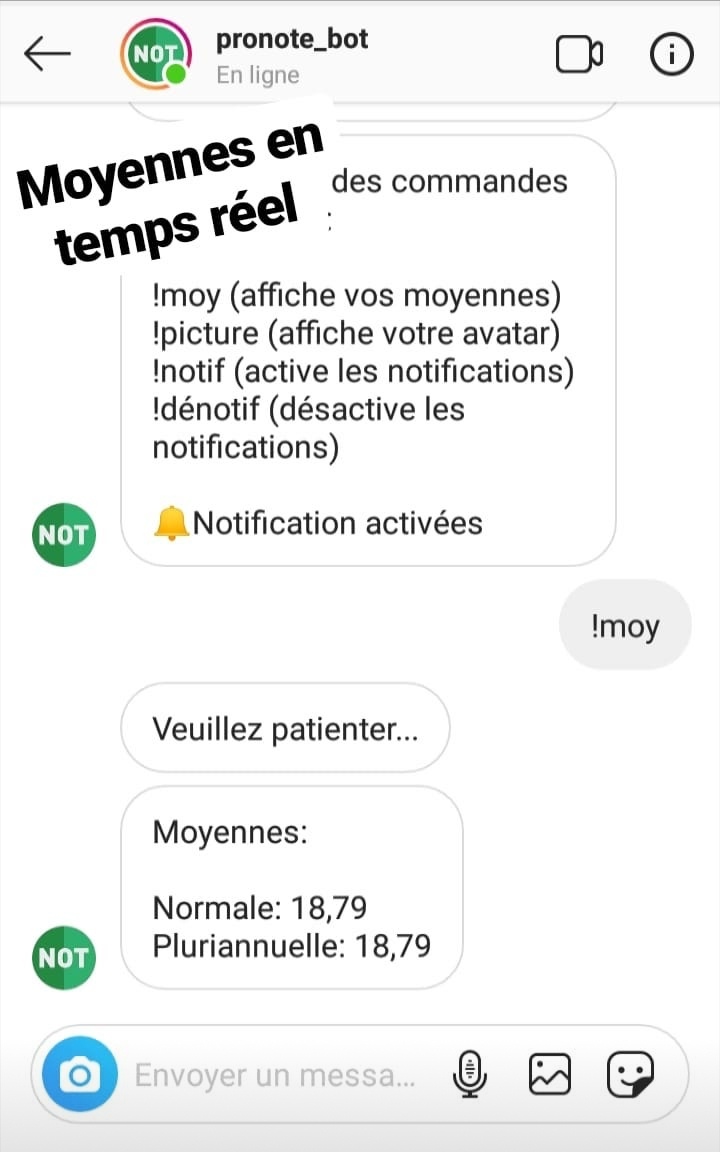720x1152 pixels.
Task: Open the sticker picker
Action: click(632, 1076)
